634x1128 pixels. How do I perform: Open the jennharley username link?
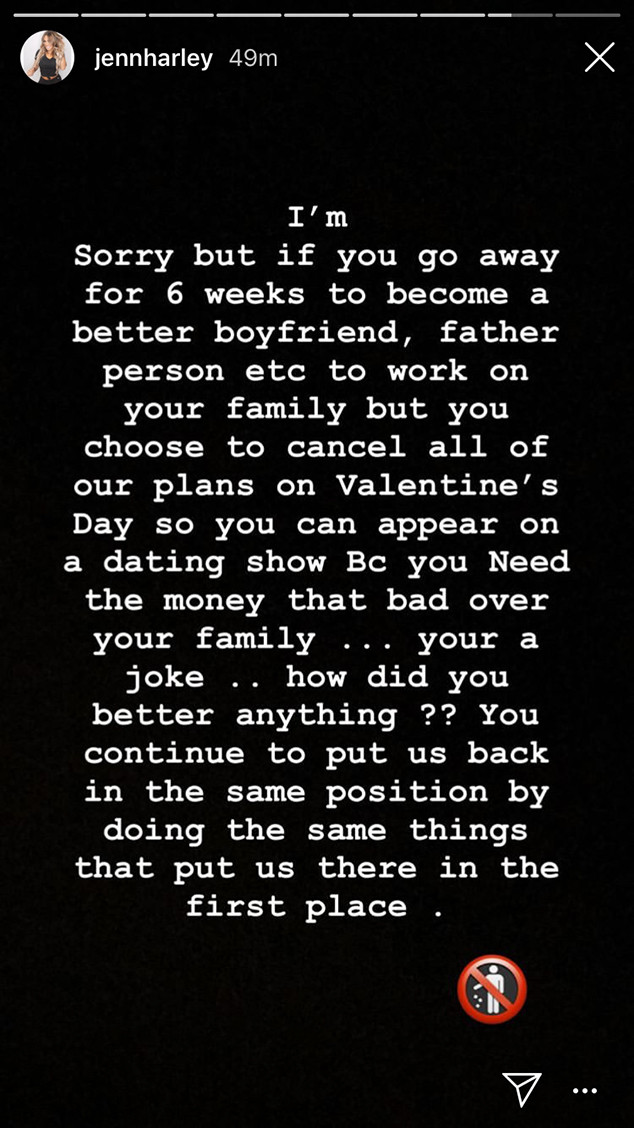point(153,58)
